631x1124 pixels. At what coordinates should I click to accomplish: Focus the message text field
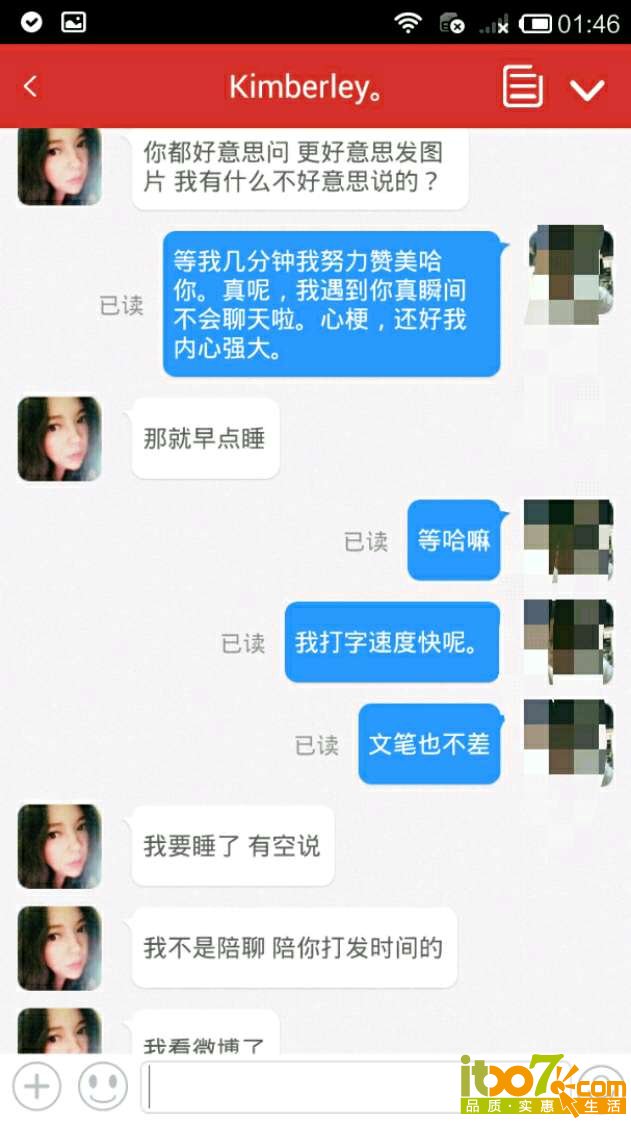click(x=300, y=1087)
